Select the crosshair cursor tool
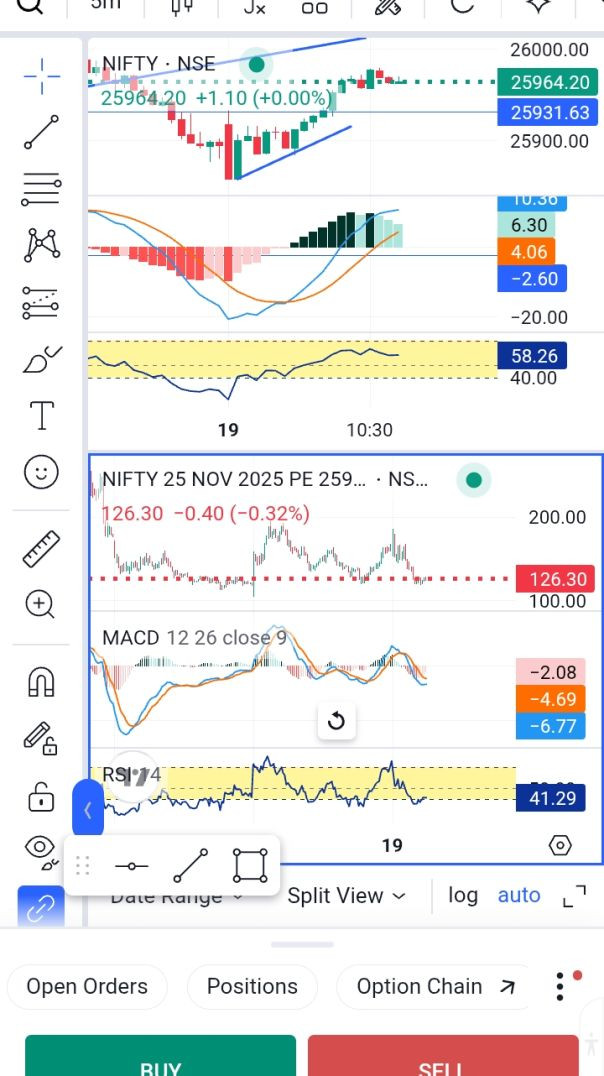 41,74
